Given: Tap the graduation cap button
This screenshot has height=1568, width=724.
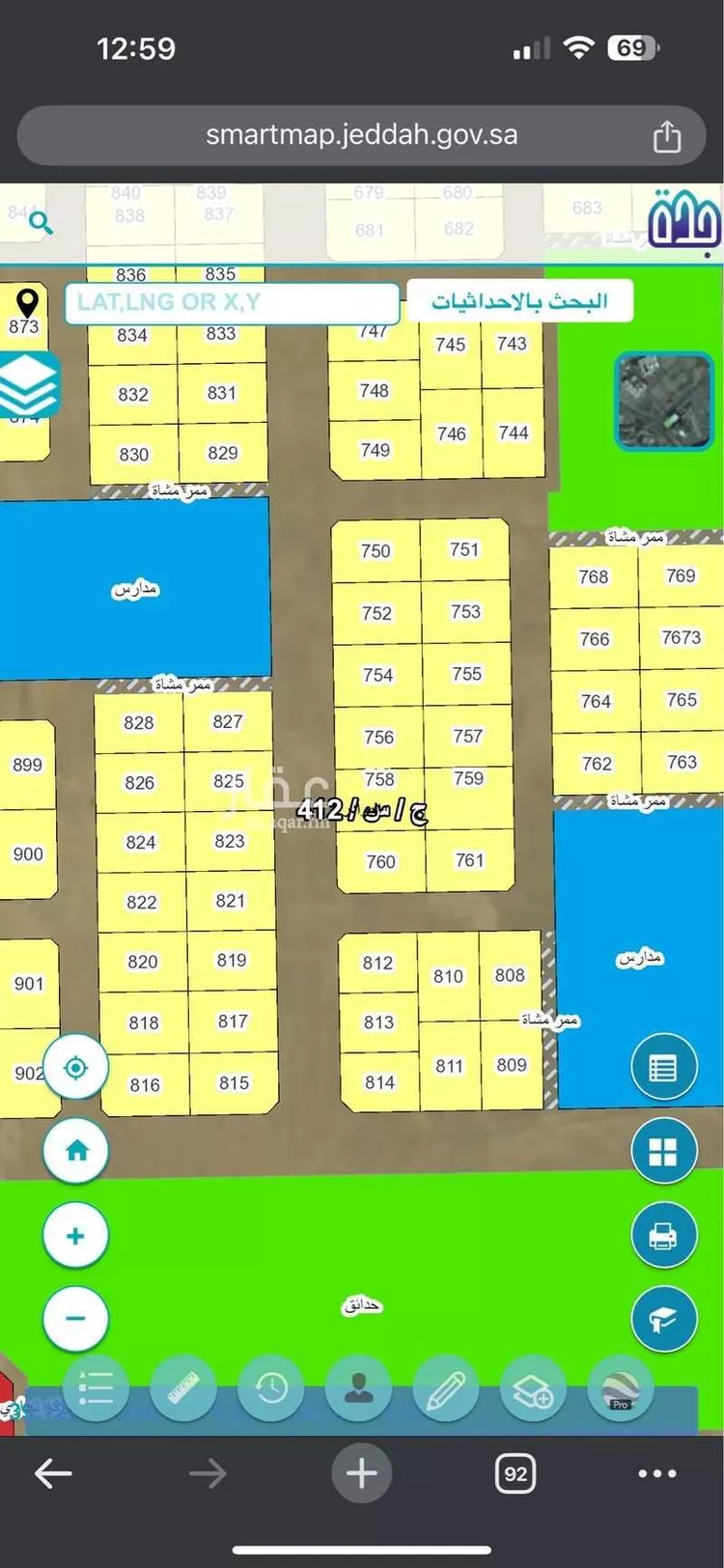Looking at the screenshot, I should 663,1319.
